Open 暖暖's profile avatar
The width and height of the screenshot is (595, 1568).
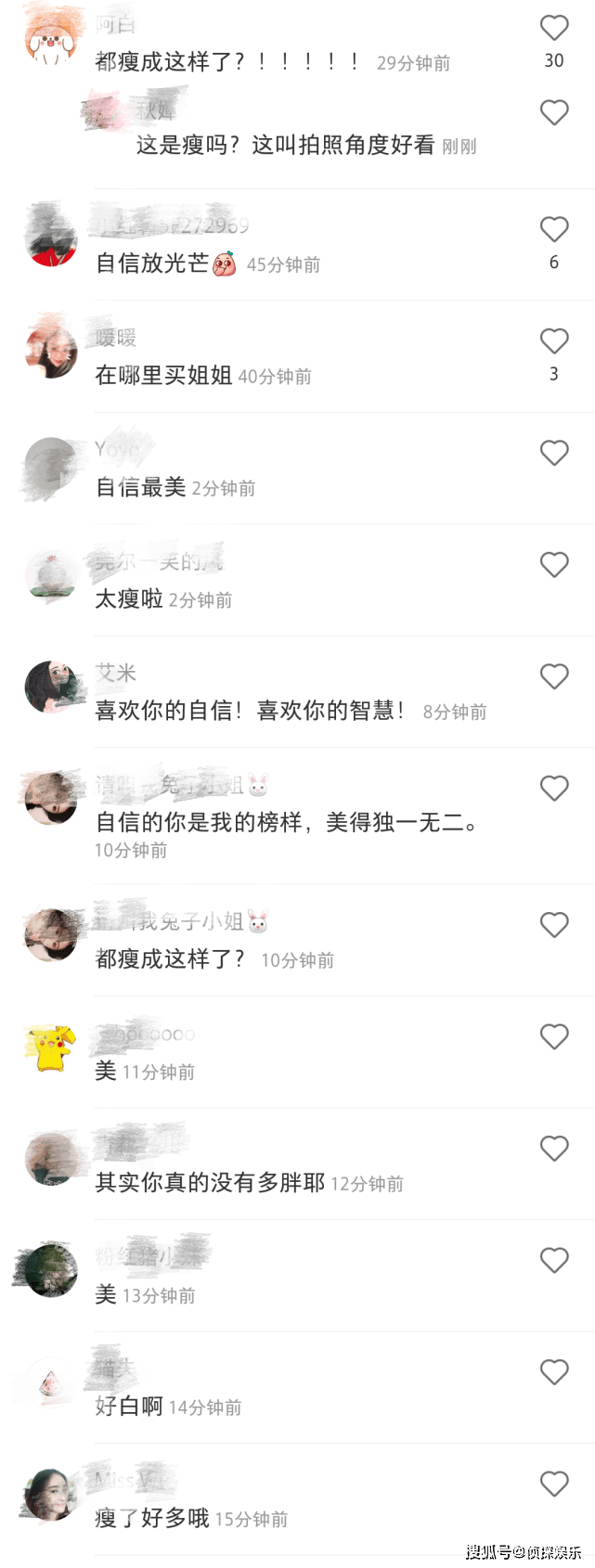click(x=51, y=352)
